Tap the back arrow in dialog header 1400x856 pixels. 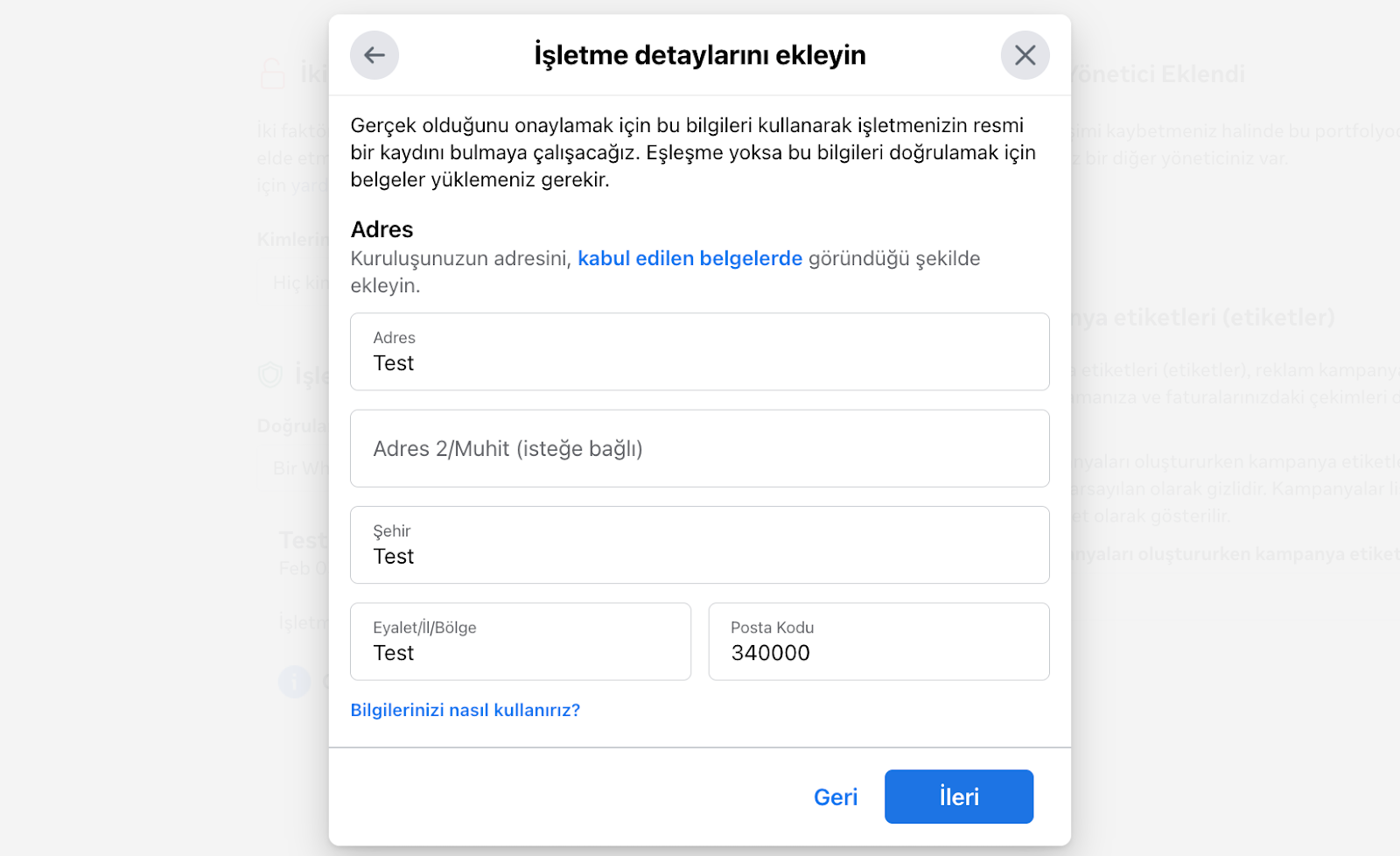374,55
